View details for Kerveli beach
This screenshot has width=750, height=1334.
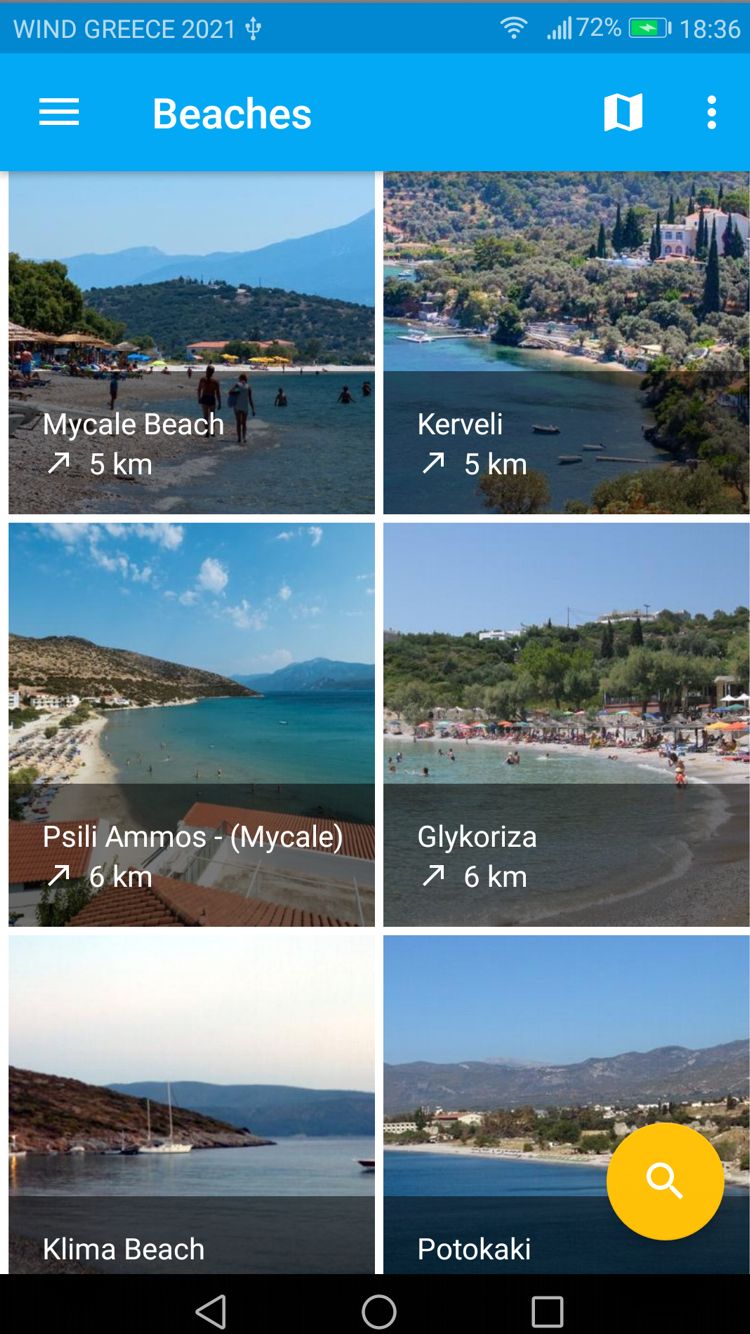pos(566,343)
